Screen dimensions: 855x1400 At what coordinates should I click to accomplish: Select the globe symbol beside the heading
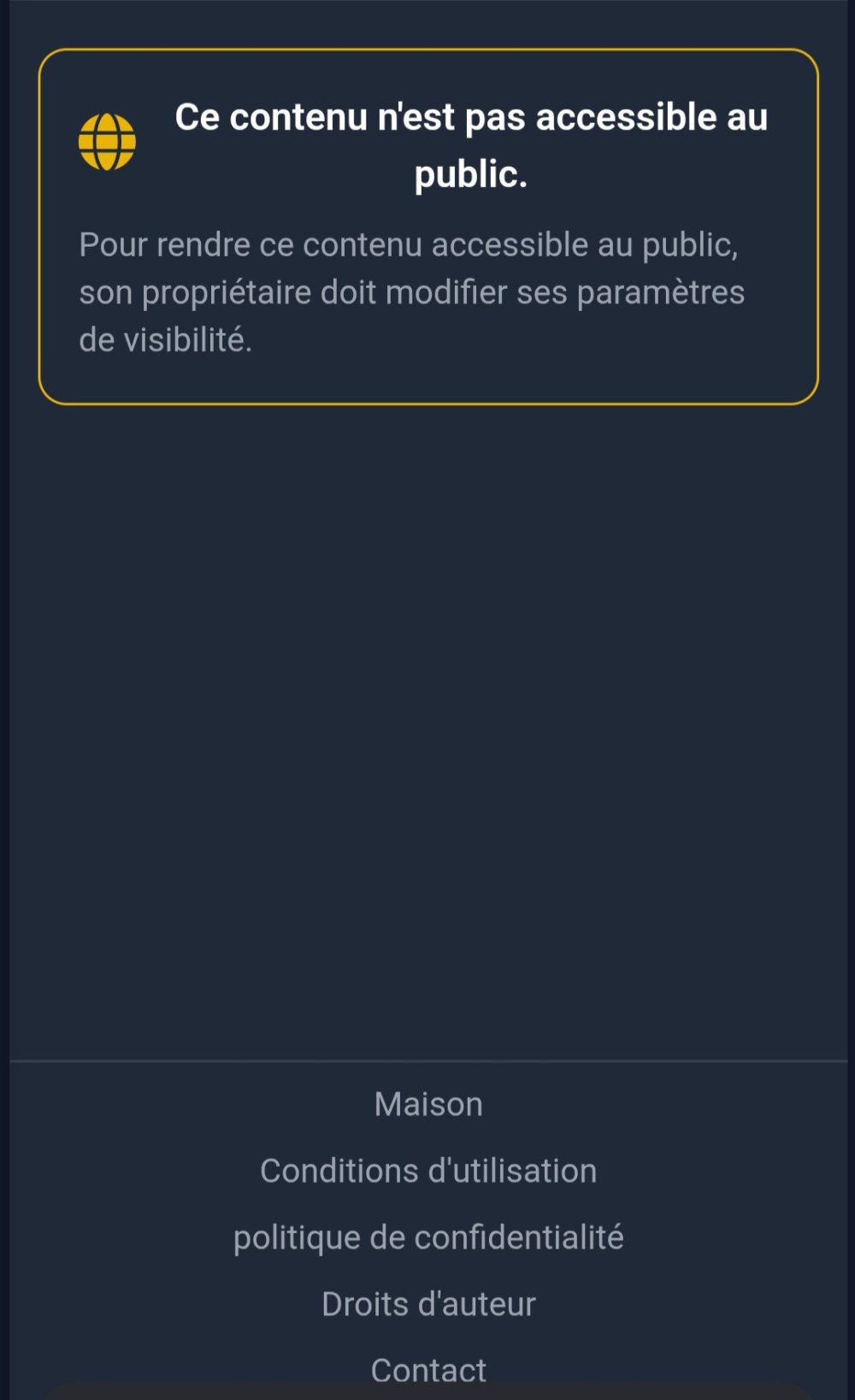click(106, 140)
